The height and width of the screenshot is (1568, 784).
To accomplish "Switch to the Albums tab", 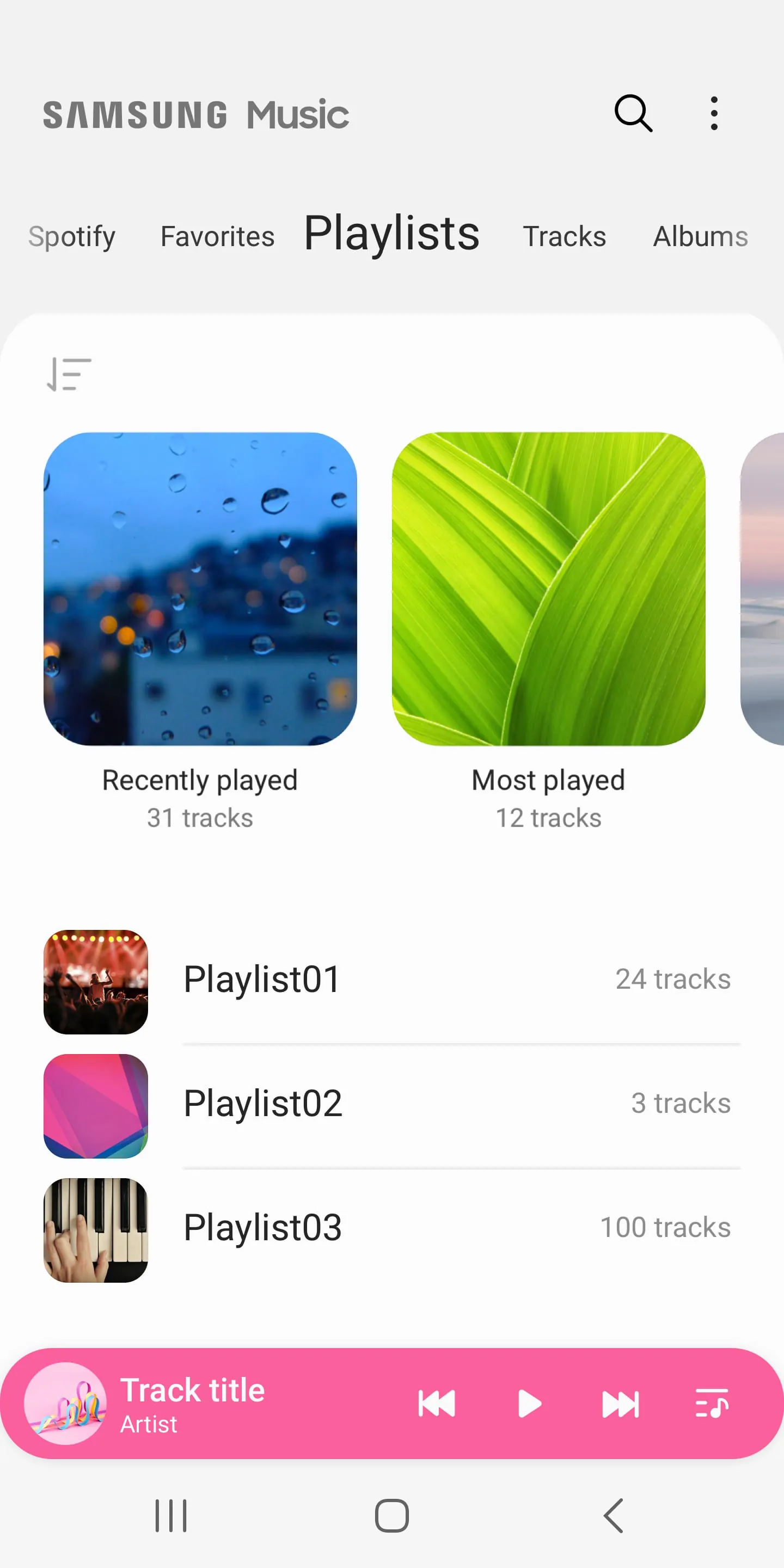I will (x=701, y=236).
